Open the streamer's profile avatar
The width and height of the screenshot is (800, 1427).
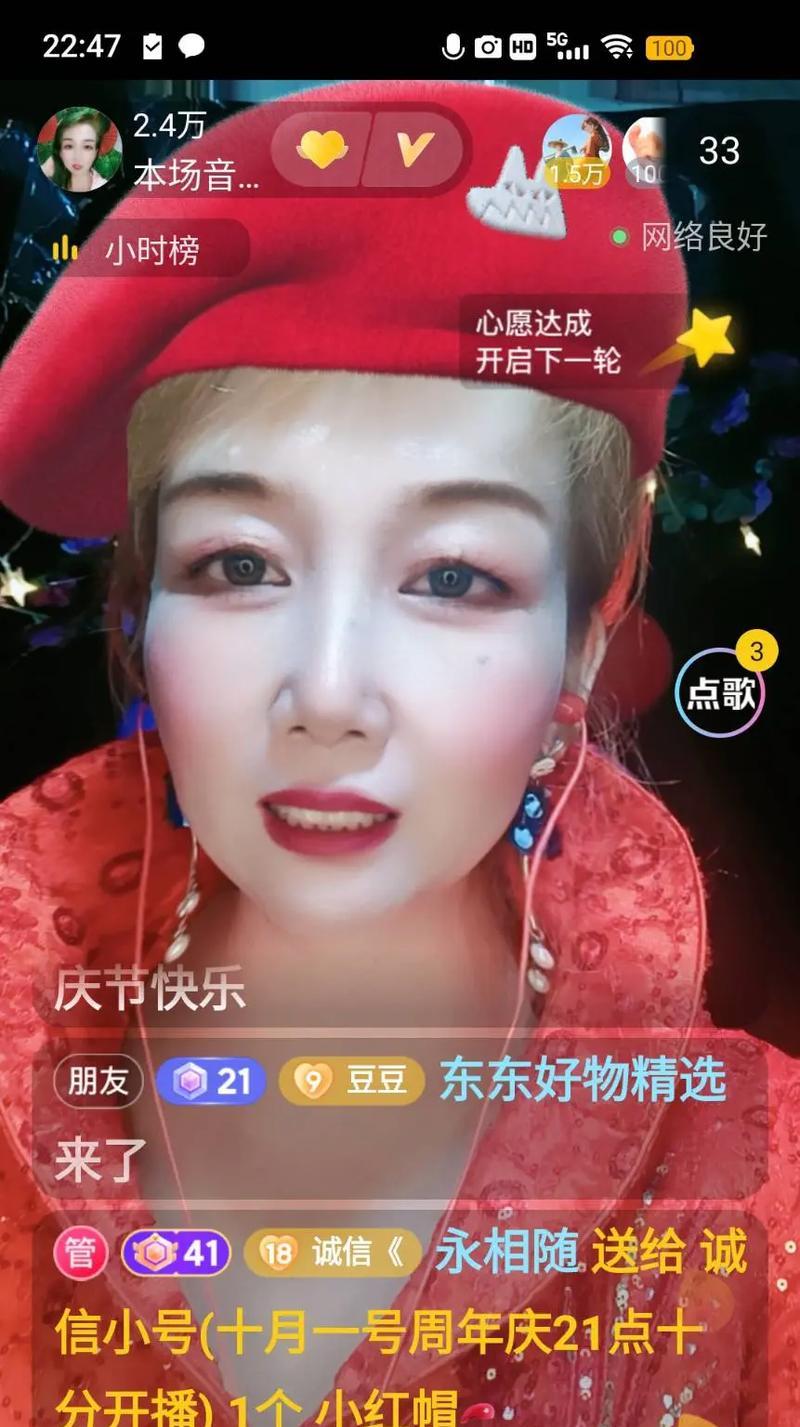(x=79, y=150)
